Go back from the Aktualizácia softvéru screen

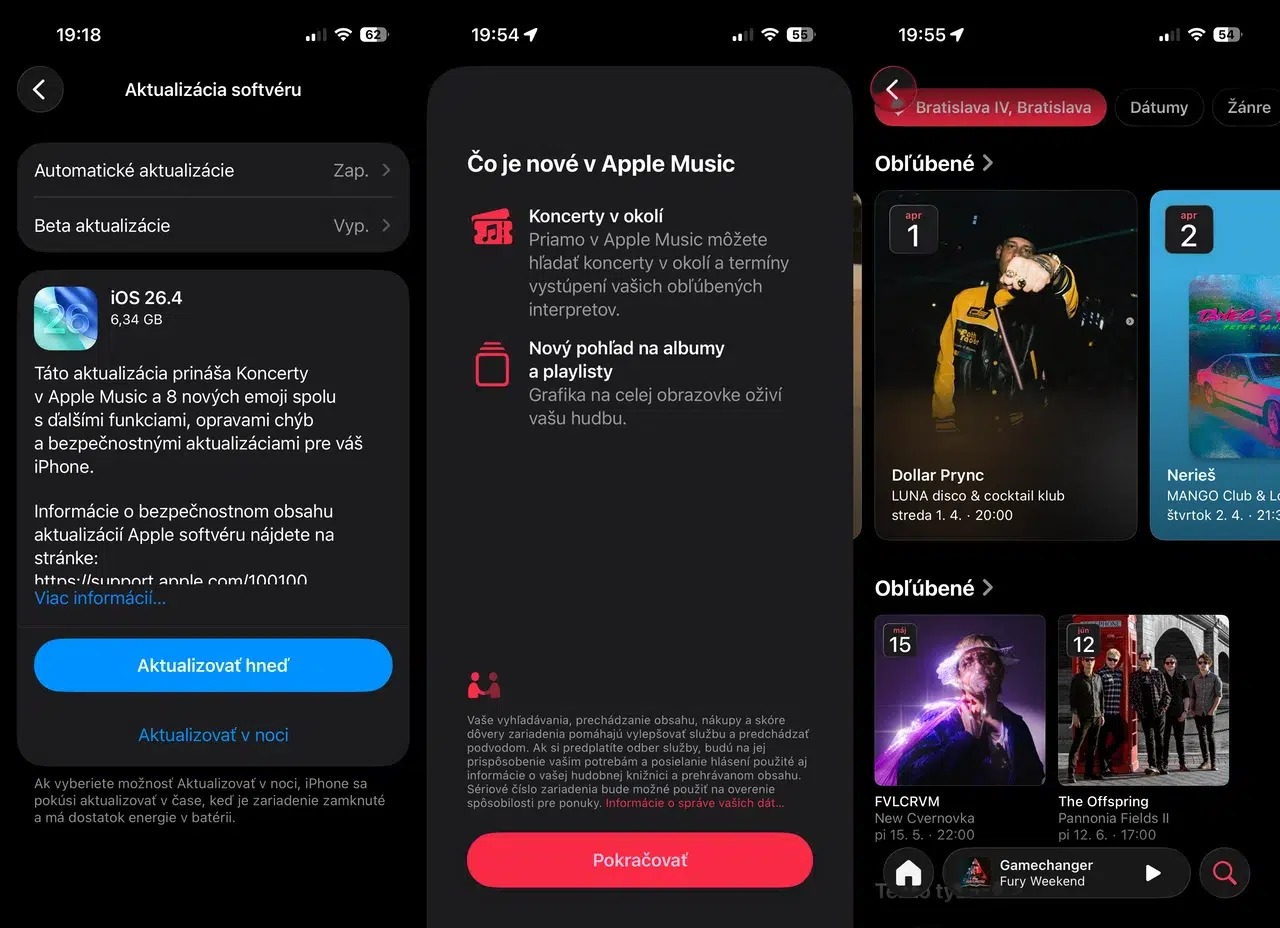[40, 90]
